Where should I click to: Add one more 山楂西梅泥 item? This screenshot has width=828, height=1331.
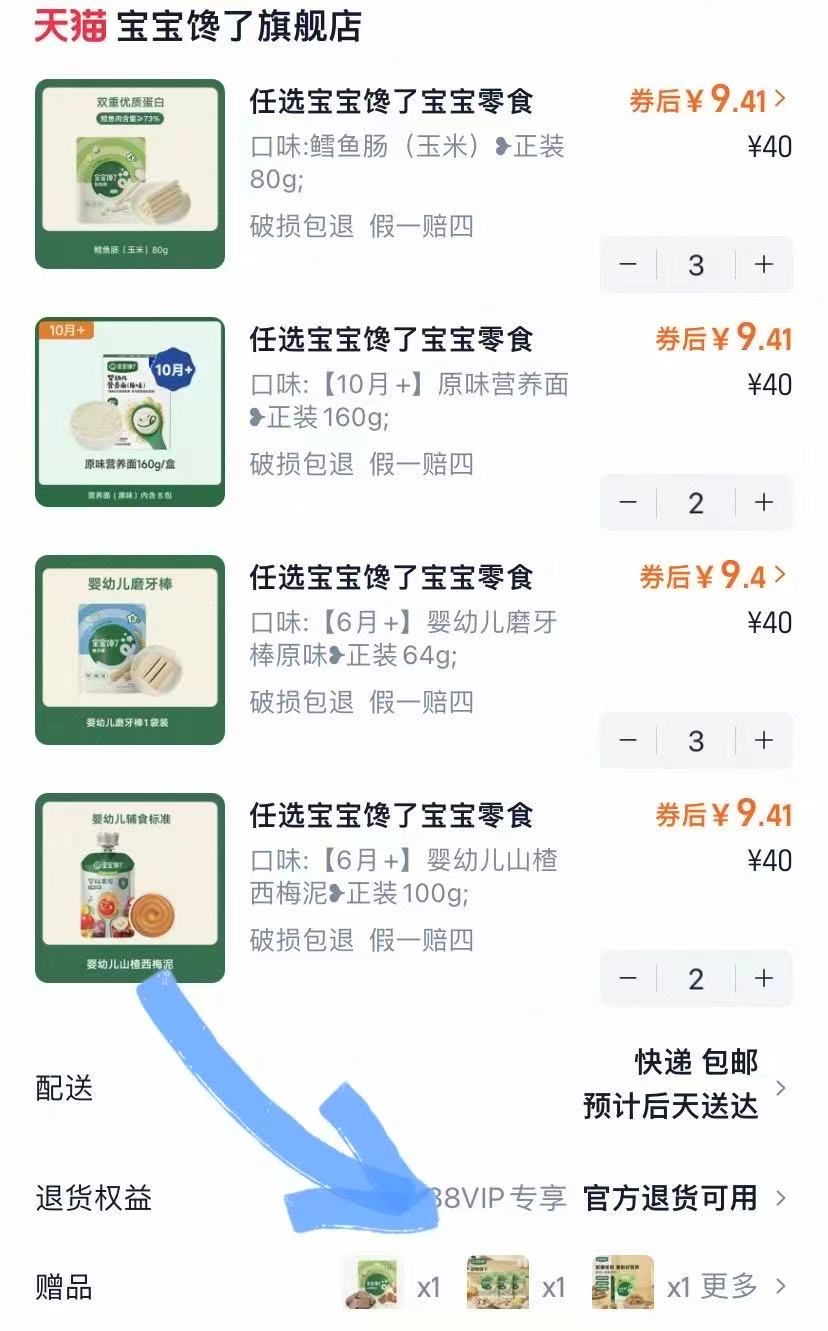click(x=762, y=980)
